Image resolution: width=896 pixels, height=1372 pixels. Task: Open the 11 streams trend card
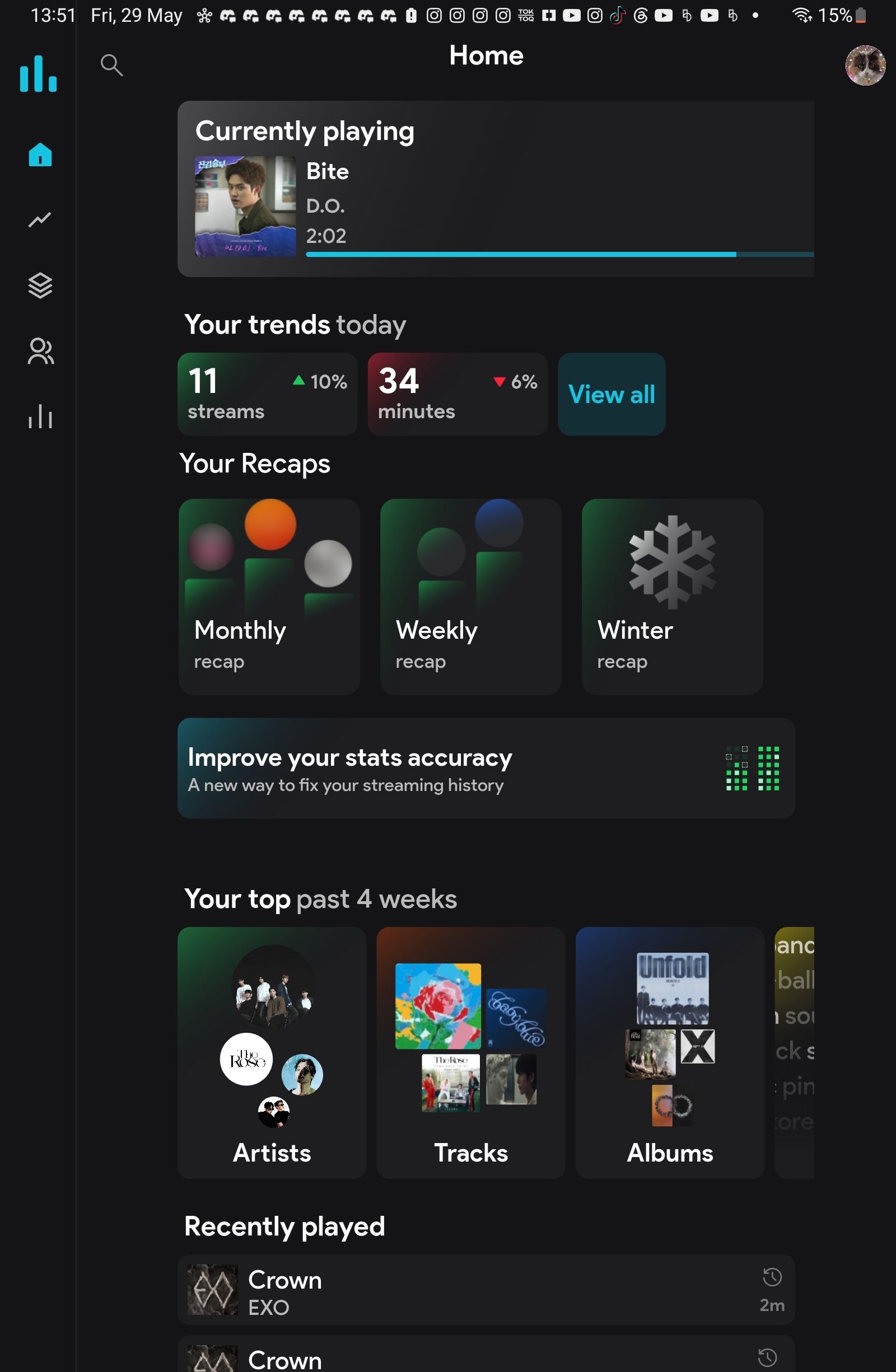point(268,394)
